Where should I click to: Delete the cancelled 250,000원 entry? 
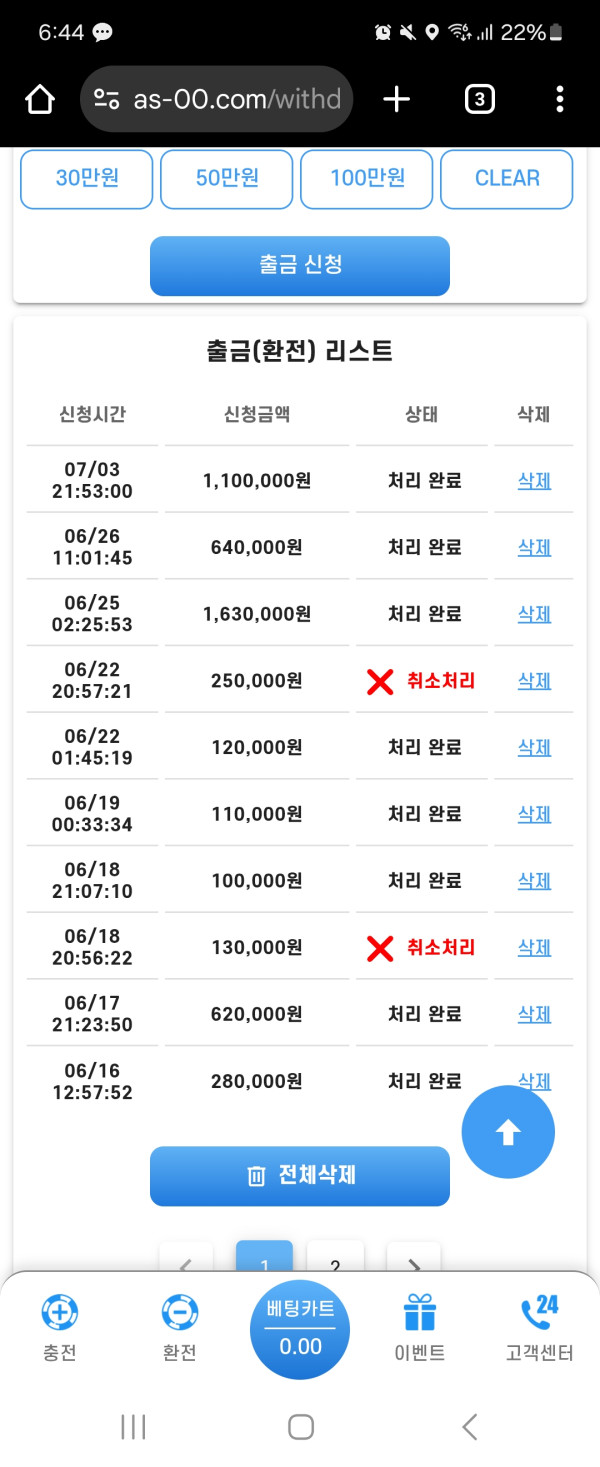click(x=534, y=681)
